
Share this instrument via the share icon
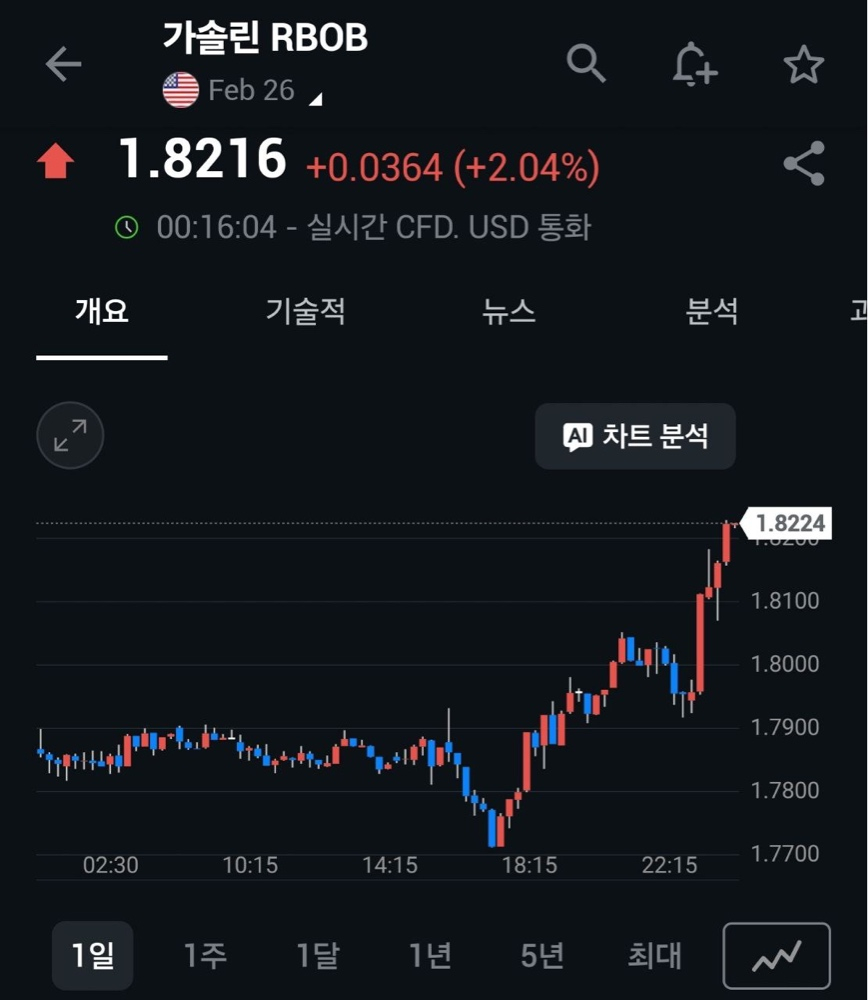(x=803, y=164)
